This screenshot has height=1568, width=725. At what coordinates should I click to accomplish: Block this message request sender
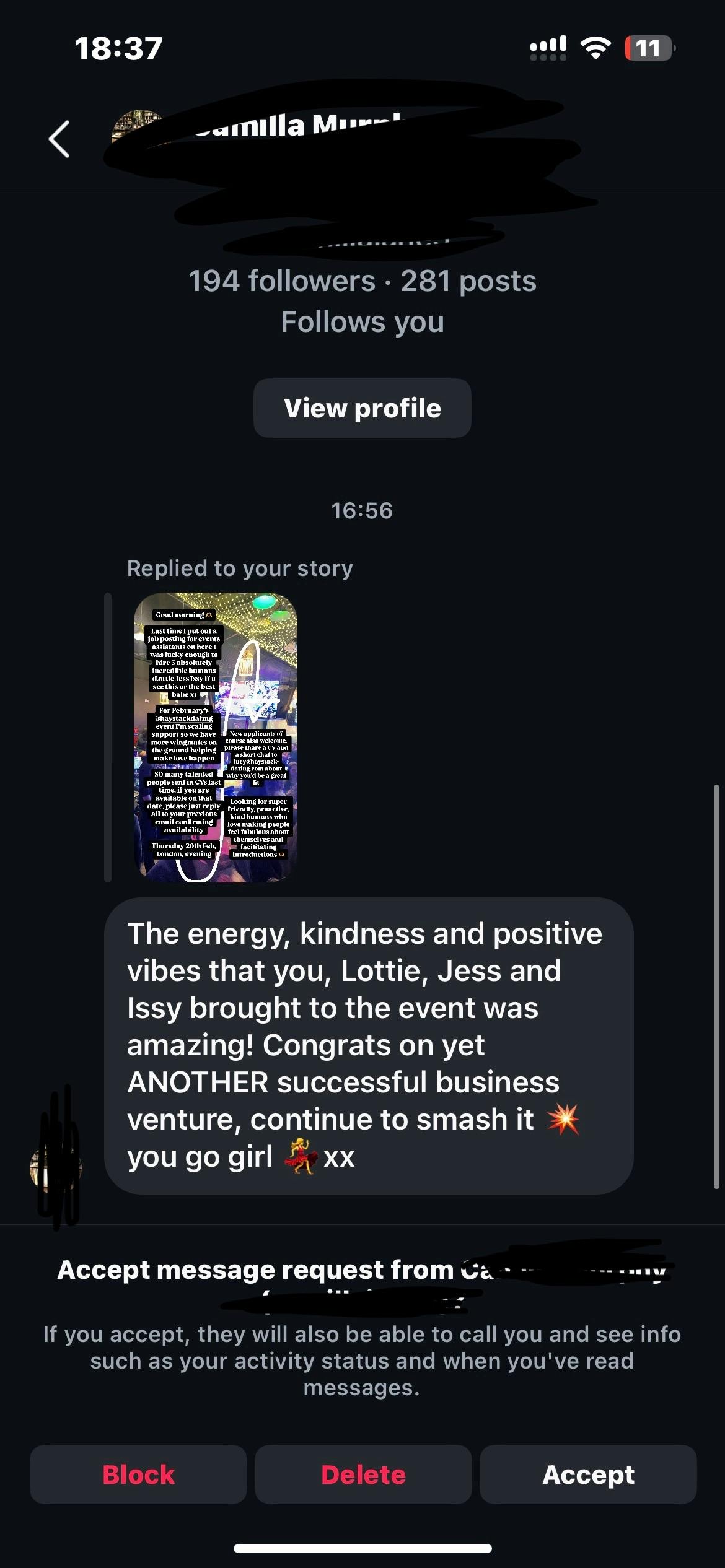[138, 1474]
